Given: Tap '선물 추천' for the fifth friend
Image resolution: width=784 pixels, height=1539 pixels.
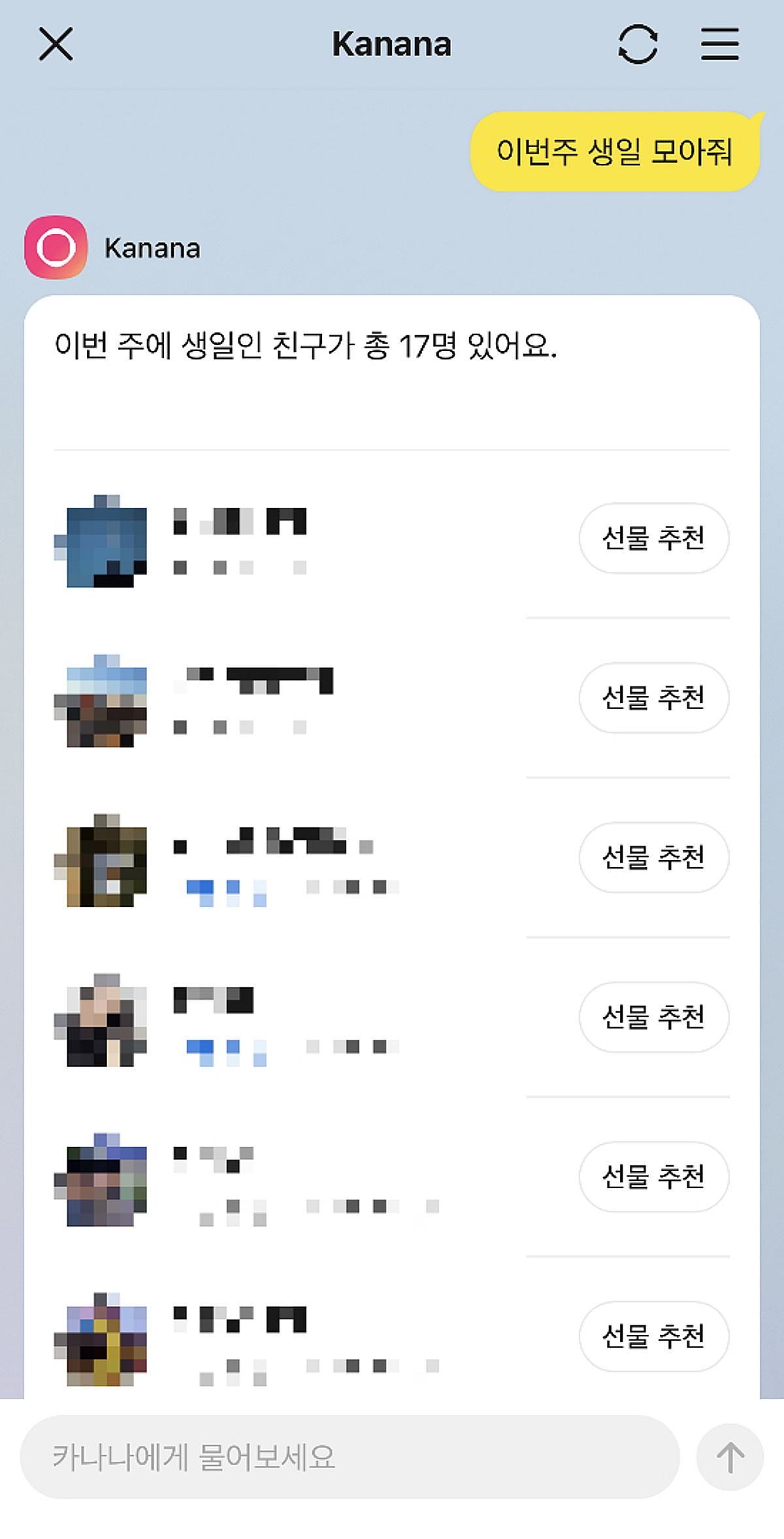Looking at the screenshot, I should [x=653, y=1178].
